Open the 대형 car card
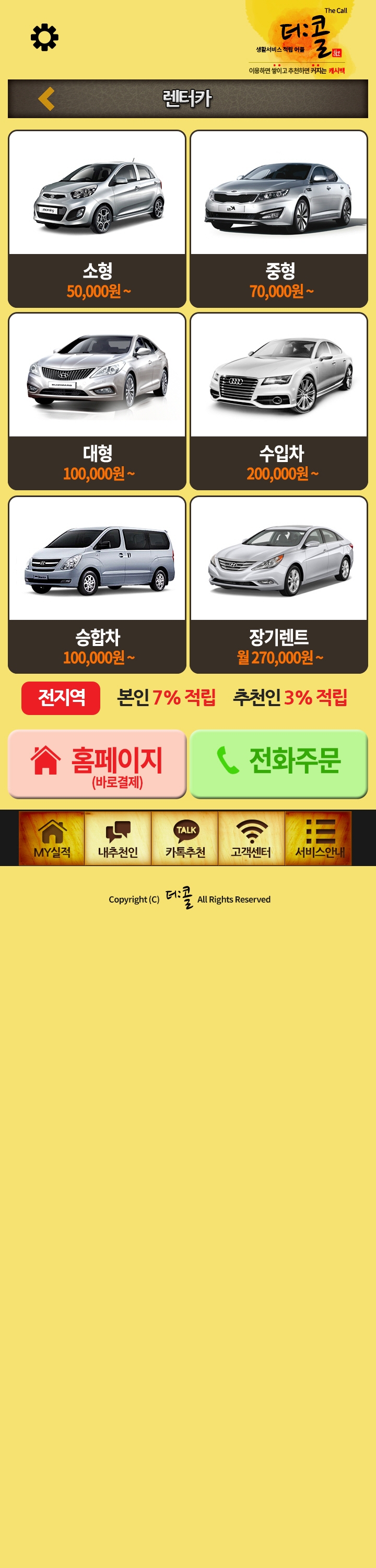376x1568 pixels. [97, 401]
